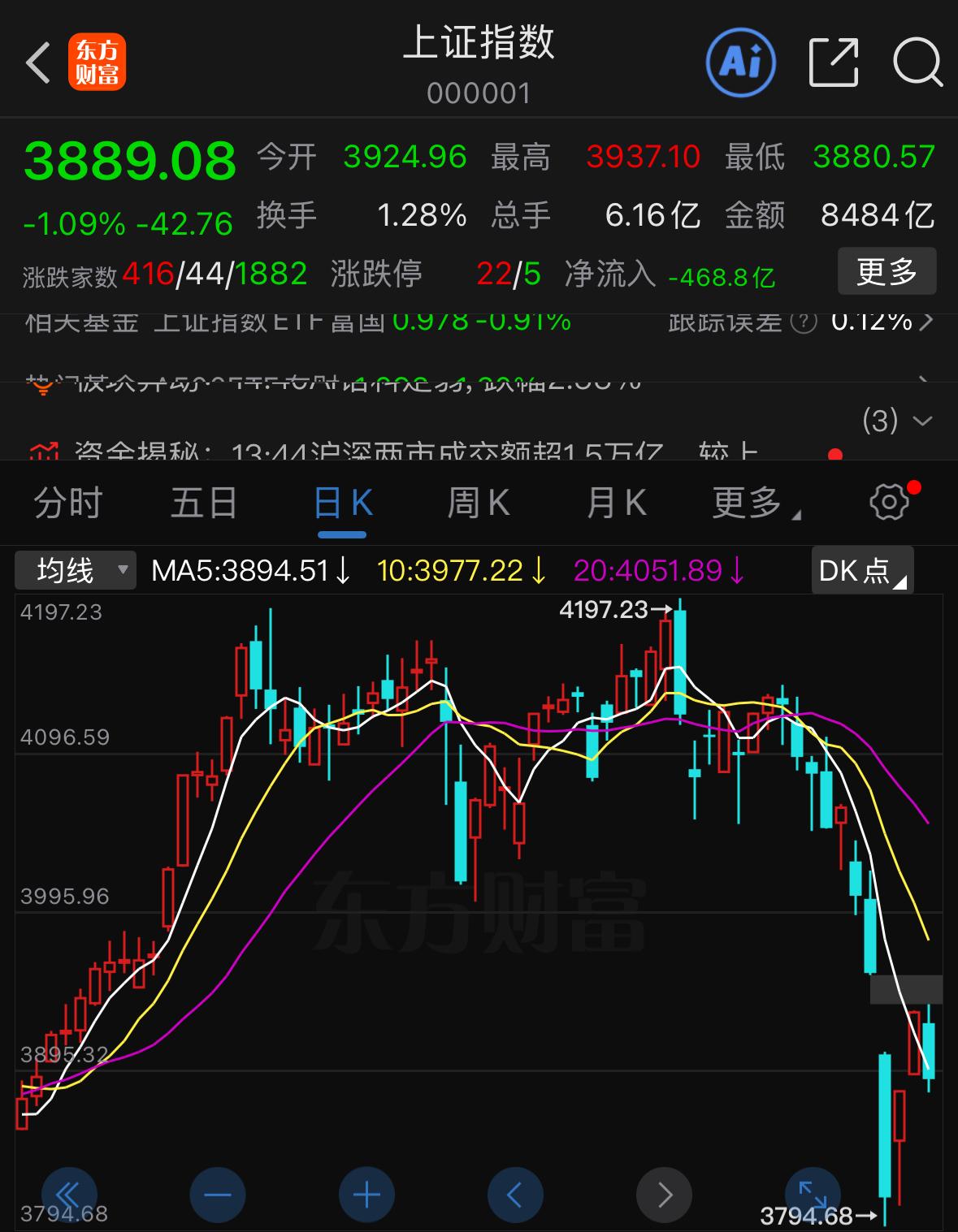Open 跟踪误差 help question mark
The image size is (958, 1232).
[803, 322]
